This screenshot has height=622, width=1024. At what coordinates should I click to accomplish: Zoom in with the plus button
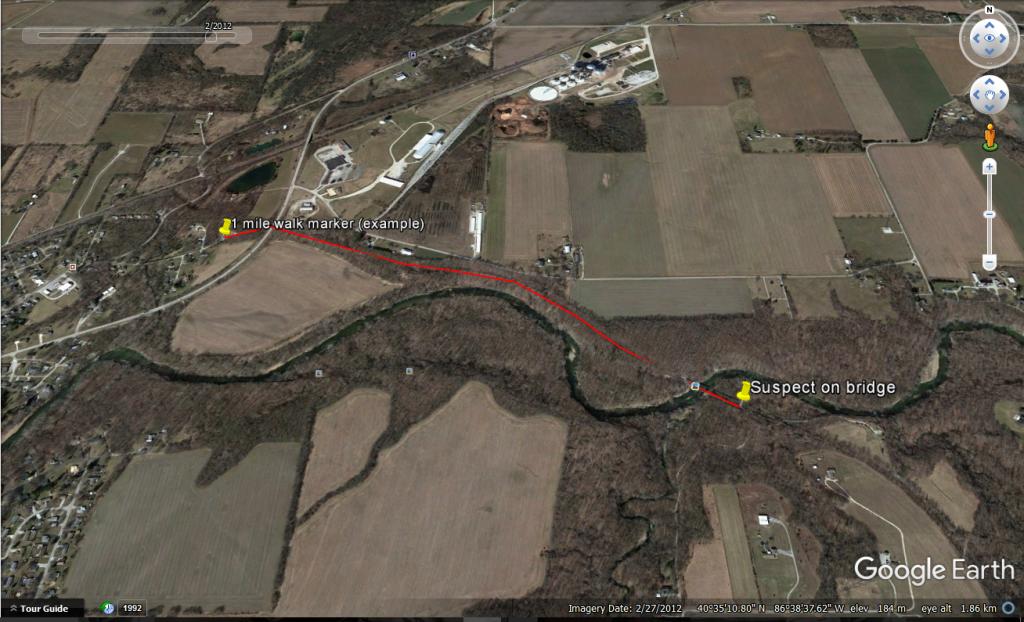tap(989, 167)
